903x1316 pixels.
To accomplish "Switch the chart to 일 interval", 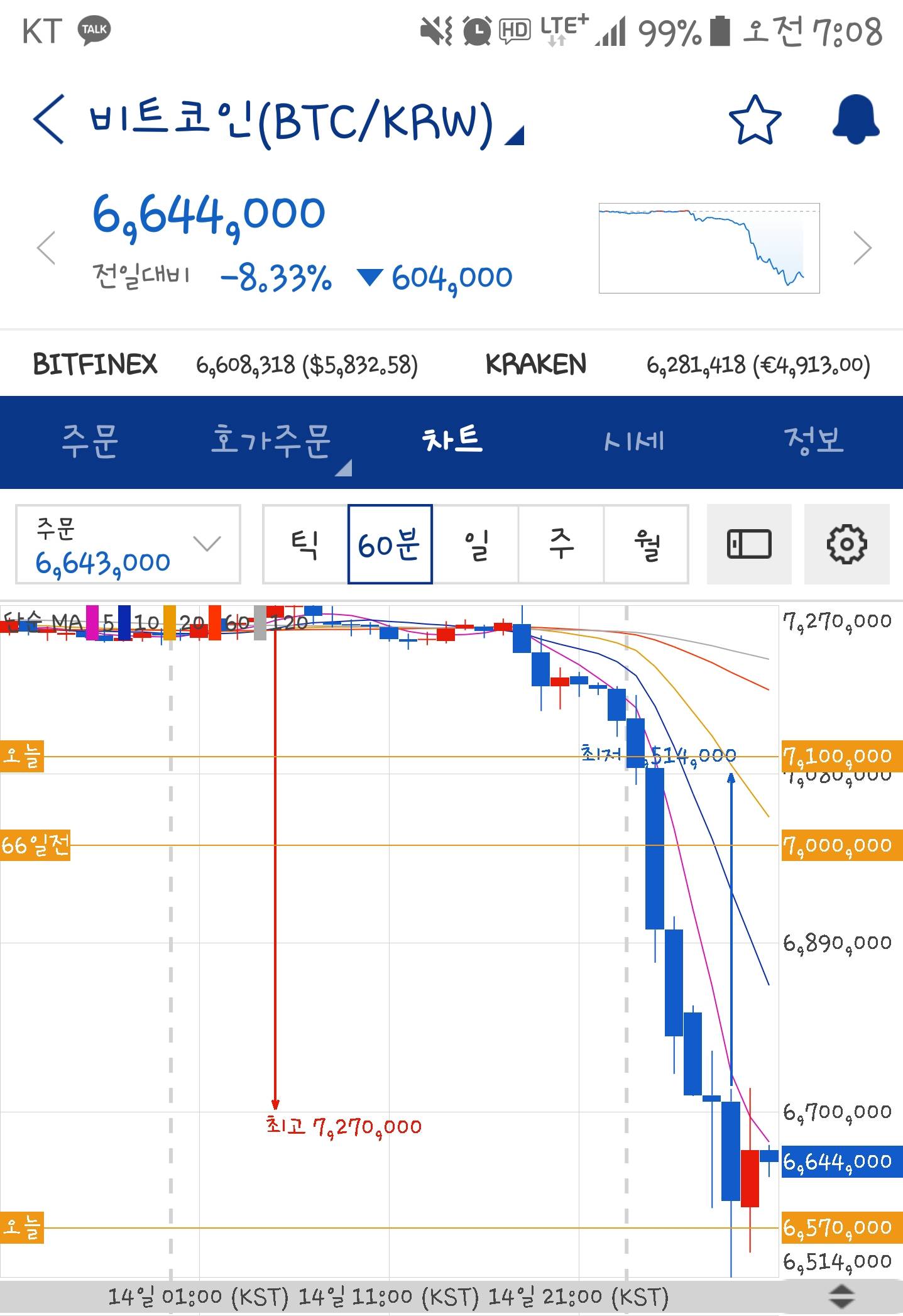I will point(476,544).
